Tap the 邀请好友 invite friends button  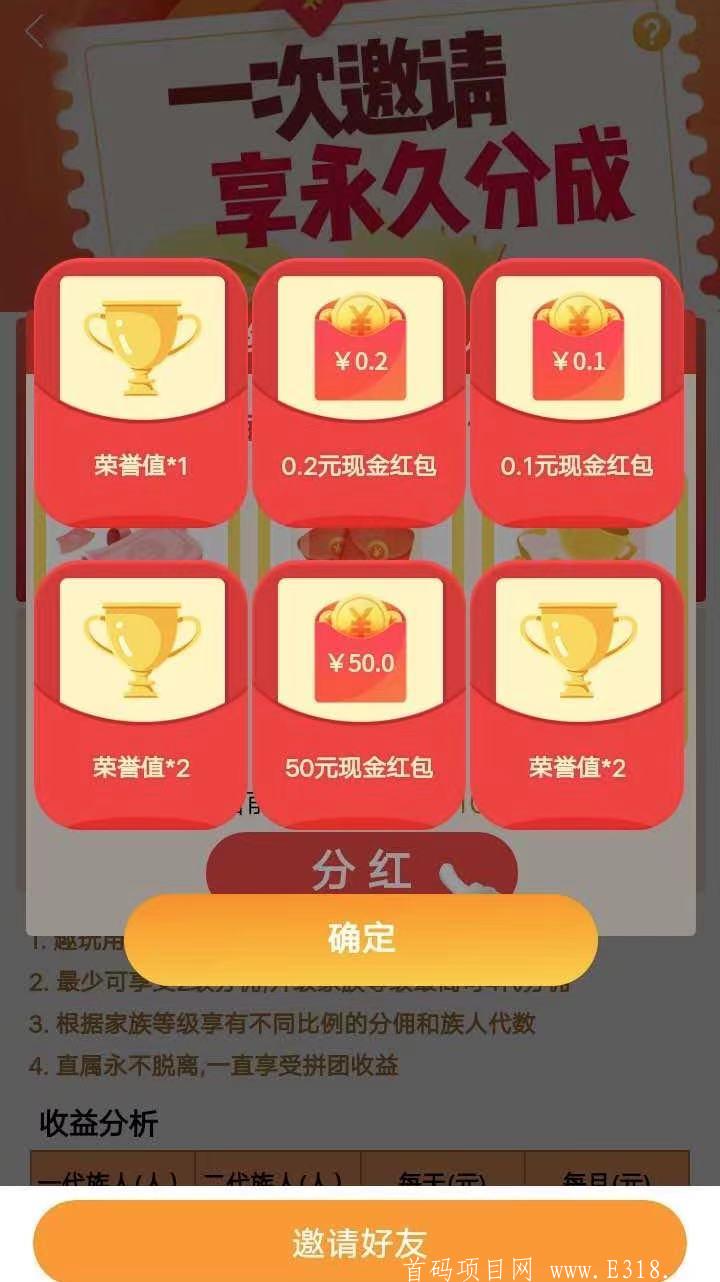pyautogui.click(x=360, y=1243)
